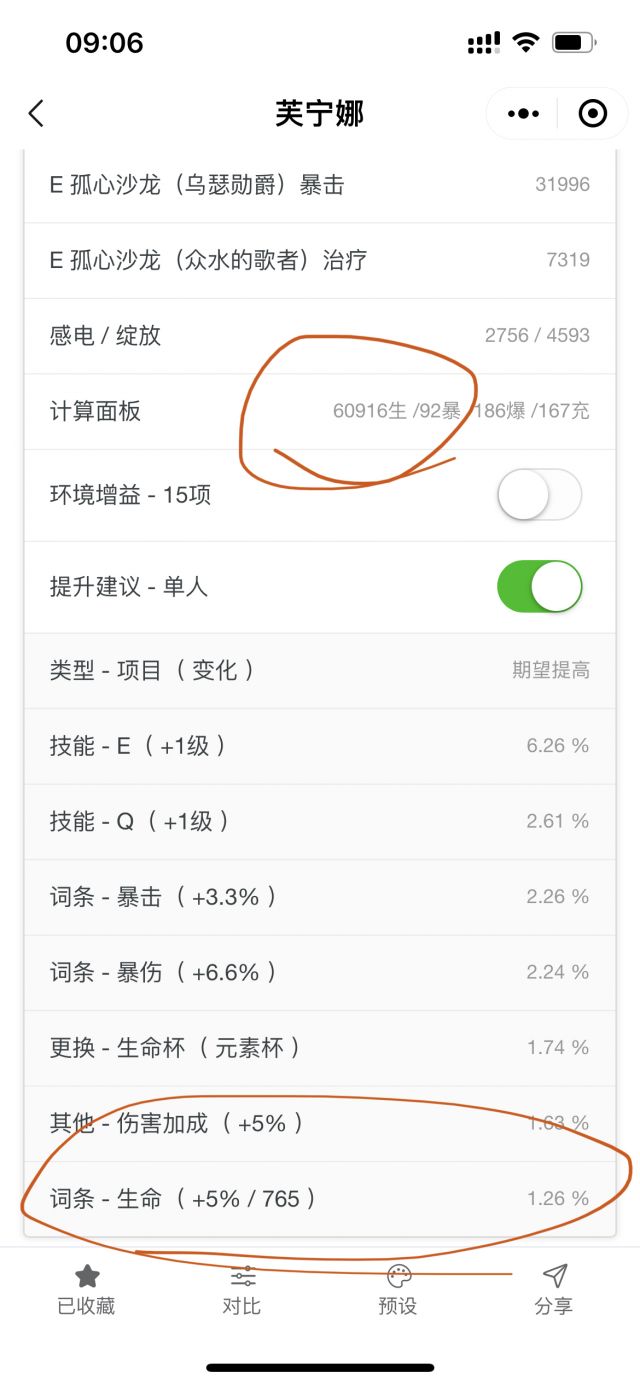Viewport: 640px width, 1385px height.
Task: Go back using the top-left arrow
Action: tap(37, 114)
